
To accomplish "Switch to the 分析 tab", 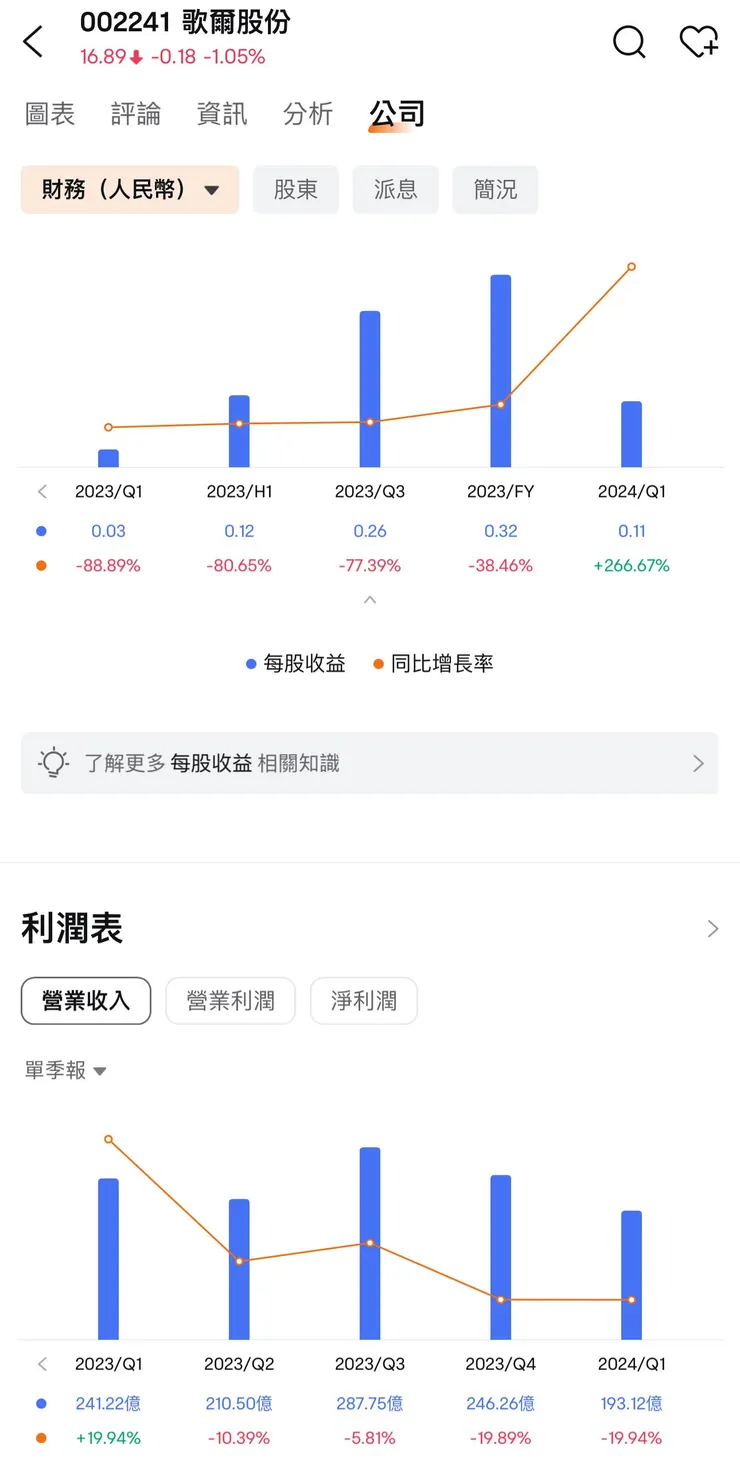I will [x=308, y=114].
